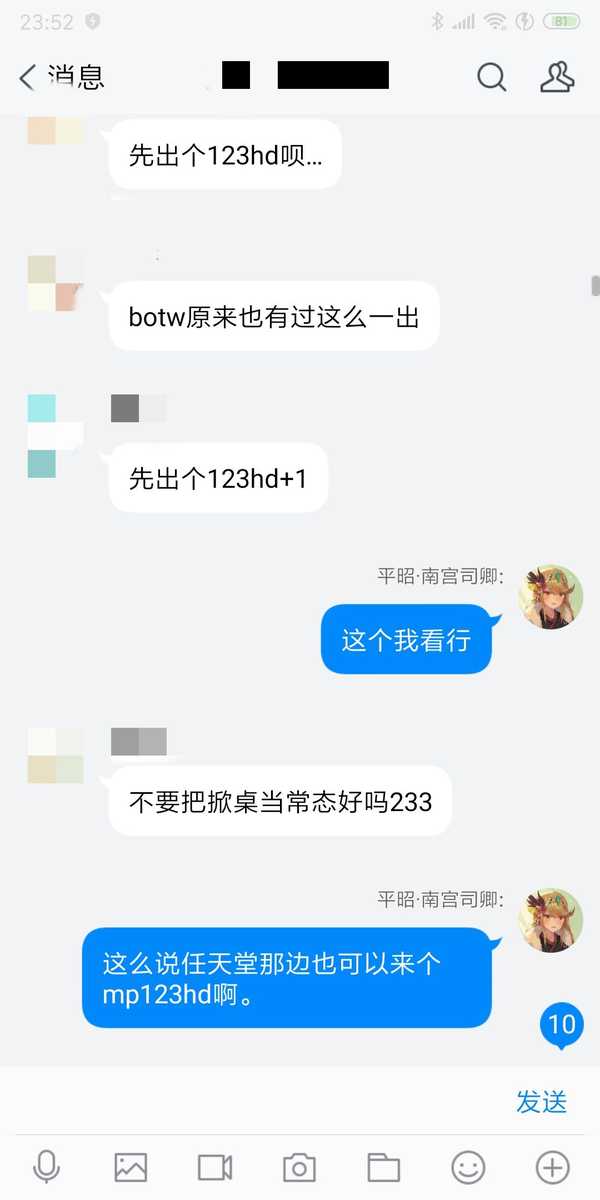Tap the 发送 send button
This screenshot has width=600, height=1200.
coord(542,1101)
